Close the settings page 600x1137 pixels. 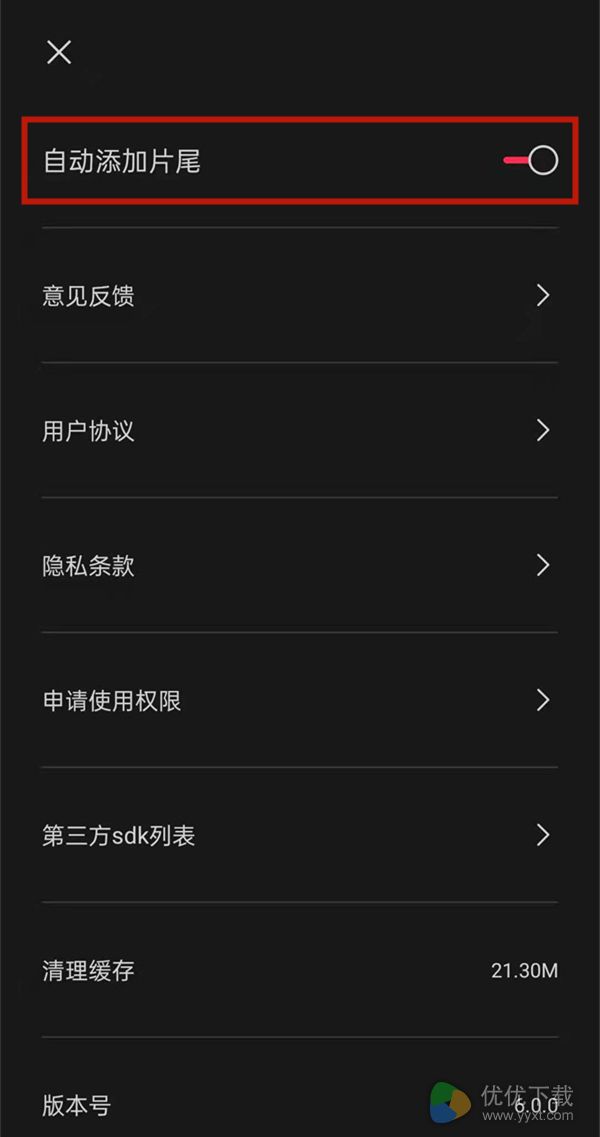(59, 52)
